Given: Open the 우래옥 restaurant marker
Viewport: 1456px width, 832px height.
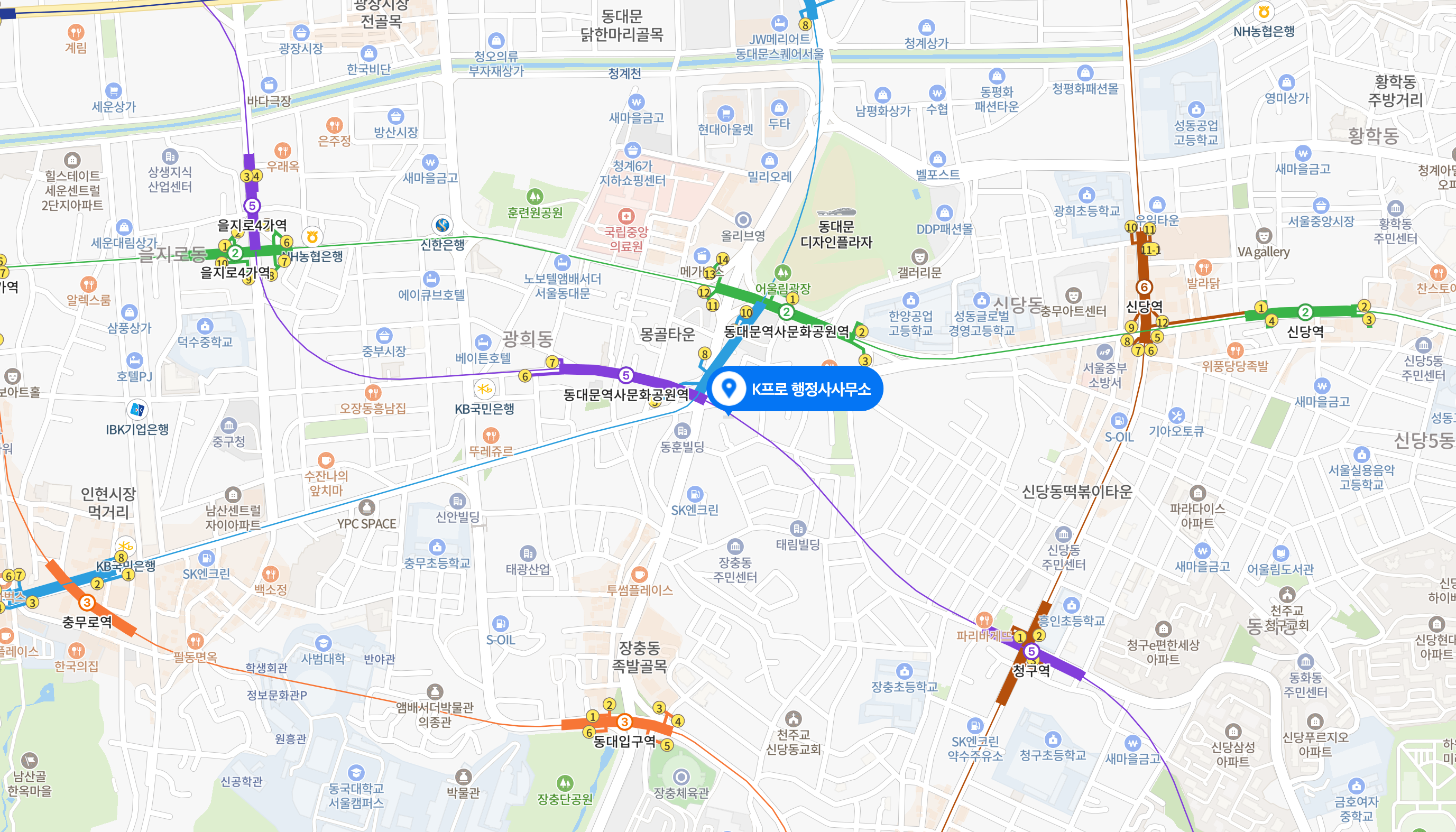Looking at the screenshot, I should pos(282,151).
